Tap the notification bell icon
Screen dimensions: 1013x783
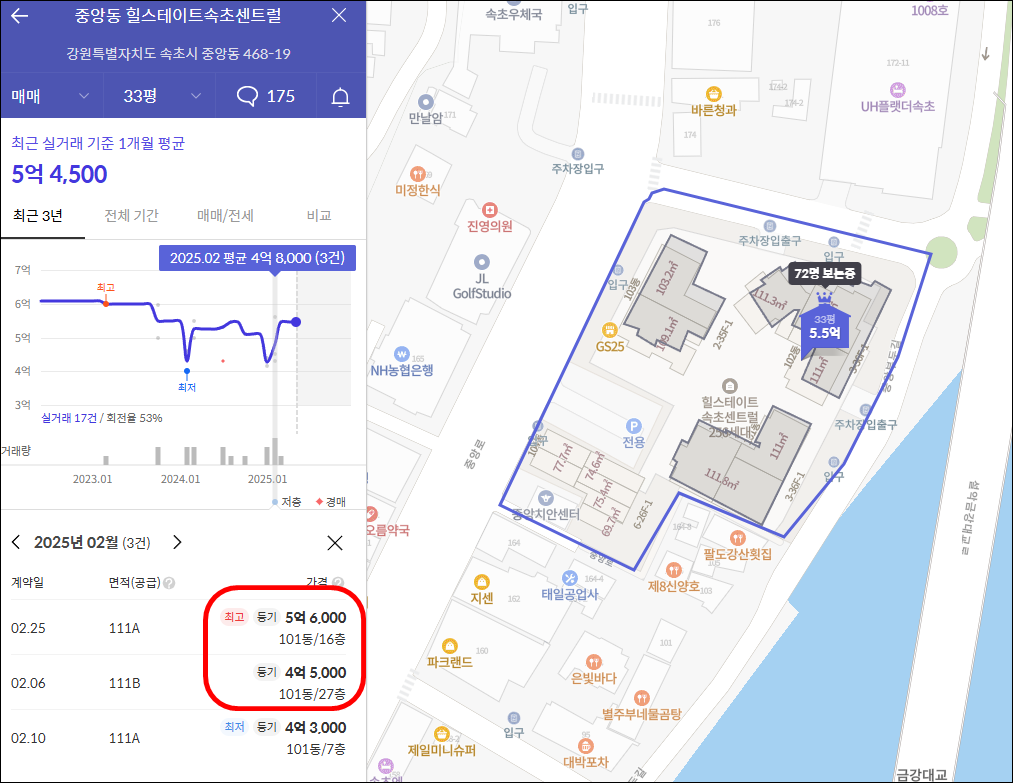tap(340, 97)
